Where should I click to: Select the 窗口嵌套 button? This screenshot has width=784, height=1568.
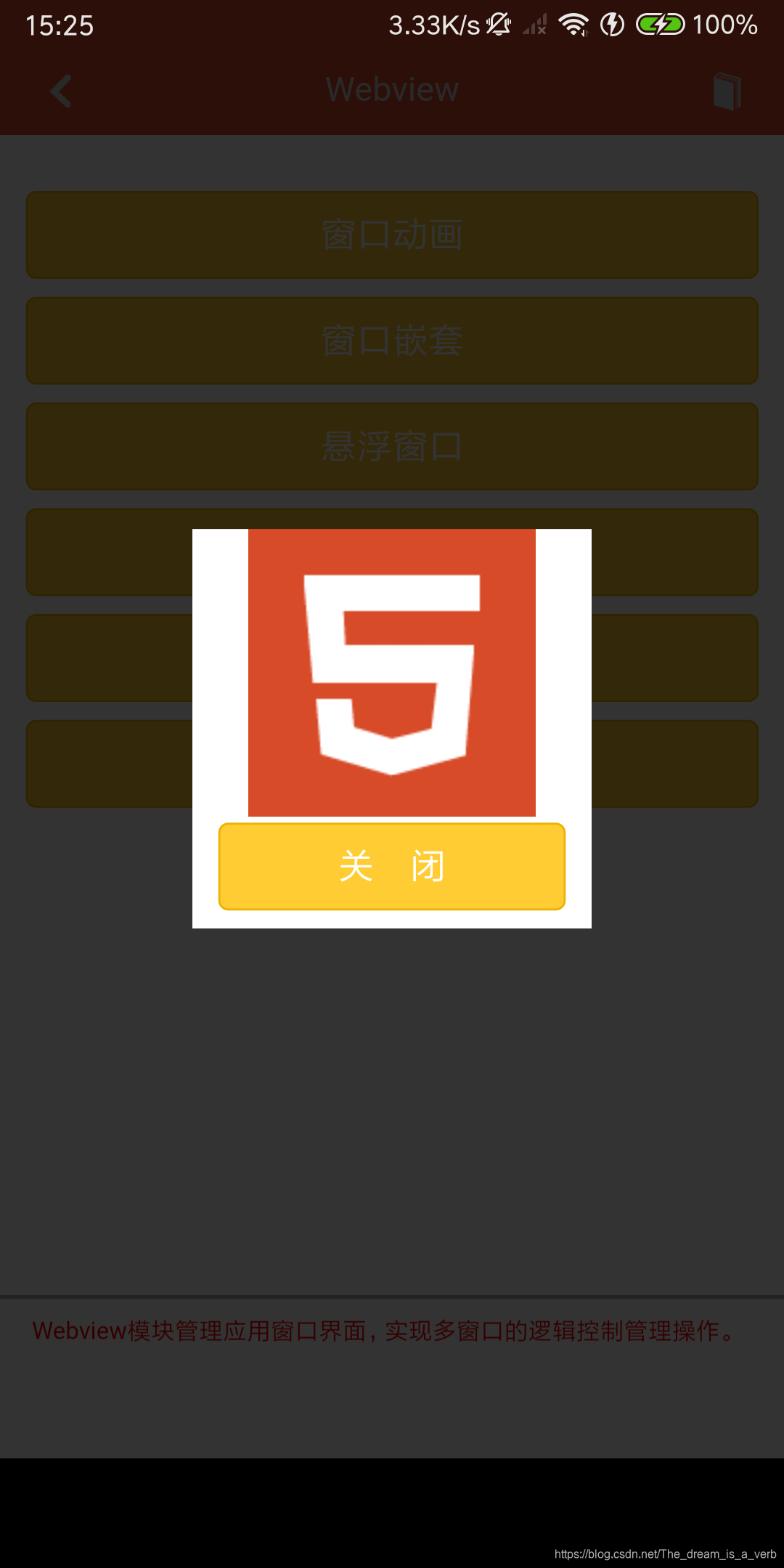point(392,340)
